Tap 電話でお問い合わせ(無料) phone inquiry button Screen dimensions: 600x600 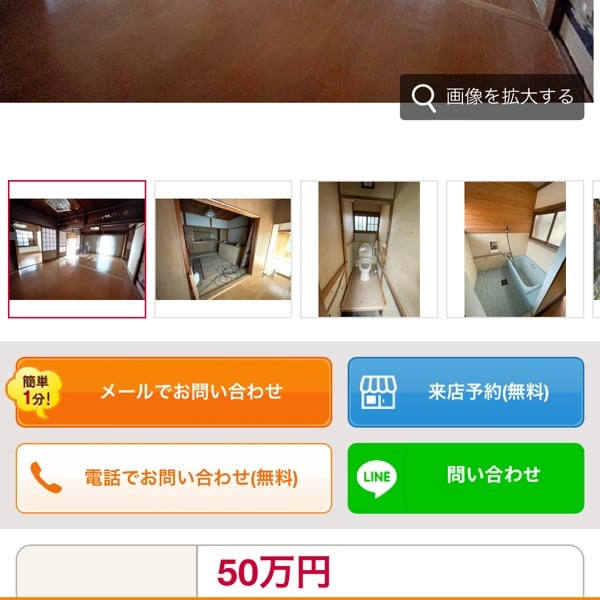174,478
